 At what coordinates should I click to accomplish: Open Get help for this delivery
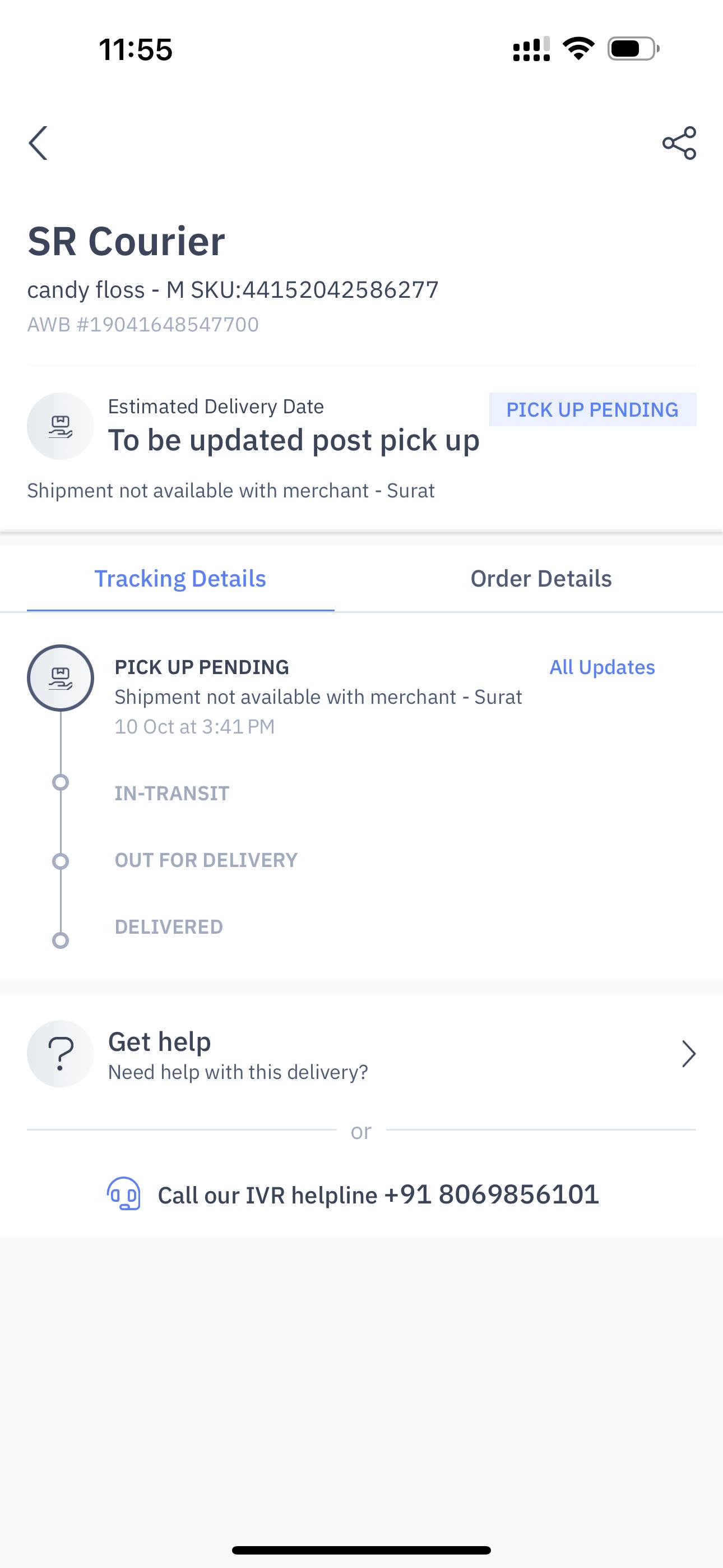pyautogui.click(x=361, y=1054)
